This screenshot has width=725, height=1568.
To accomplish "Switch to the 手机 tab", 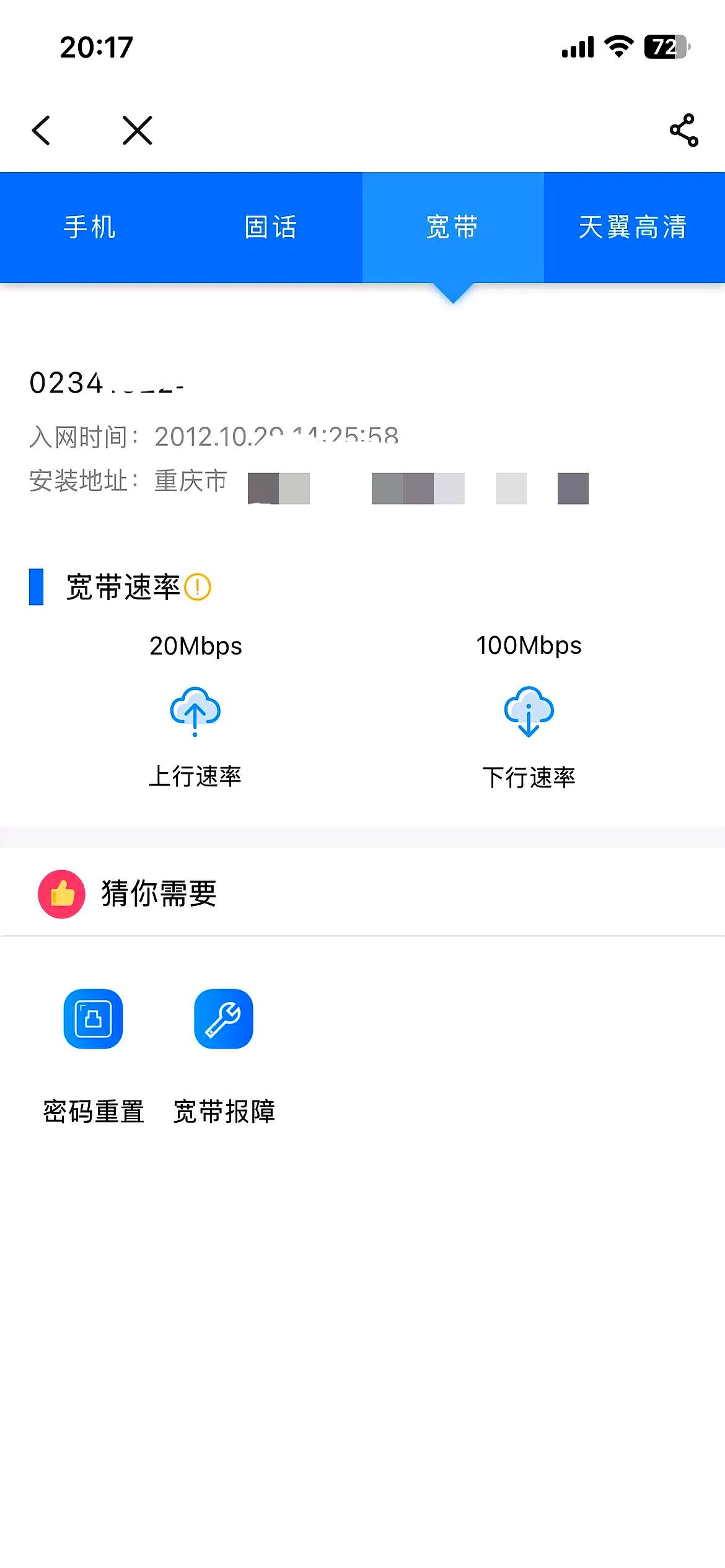I will point(90,227).
